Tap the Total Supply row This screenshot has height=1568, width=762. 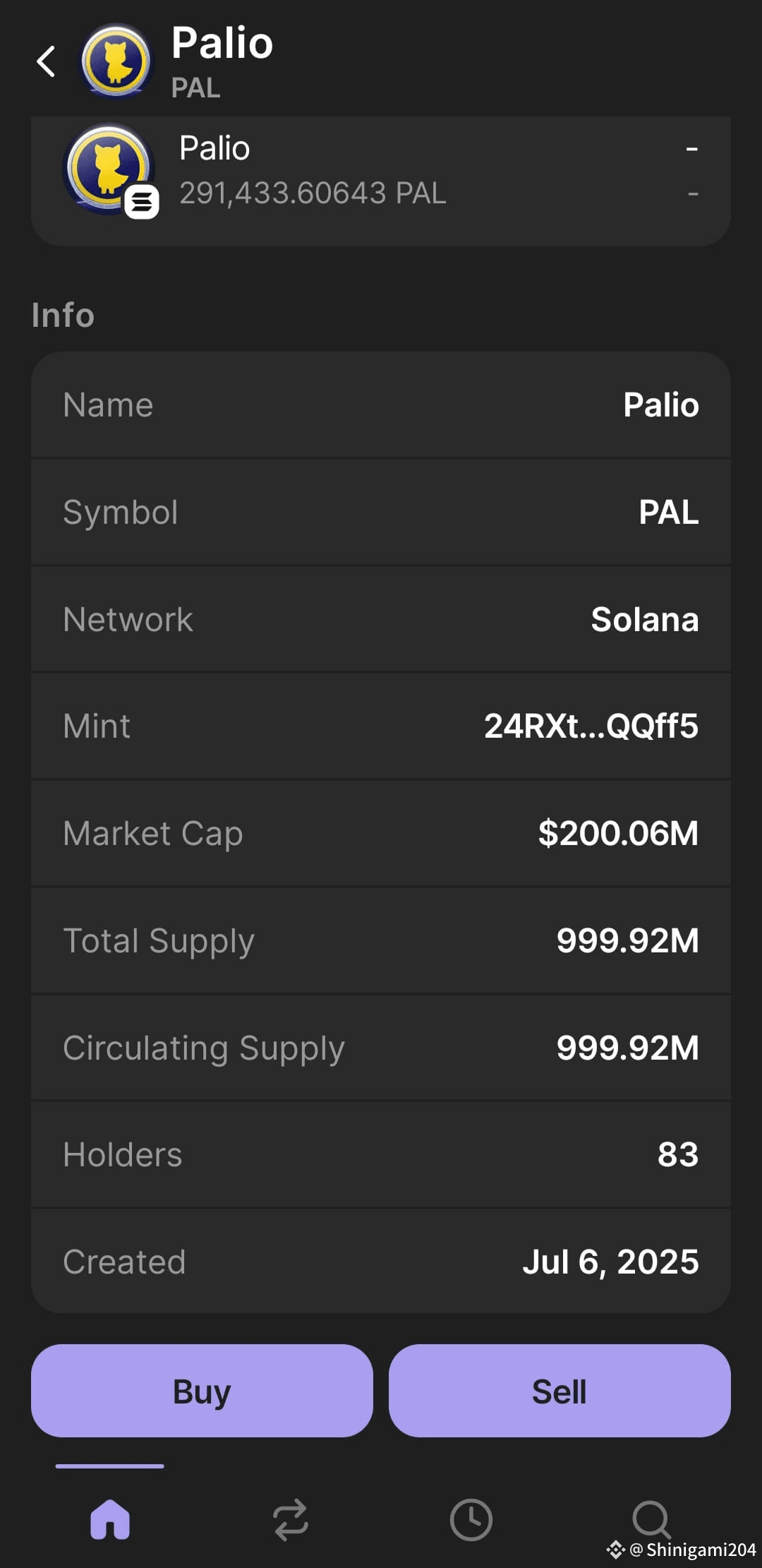click(x=381, y=940)
